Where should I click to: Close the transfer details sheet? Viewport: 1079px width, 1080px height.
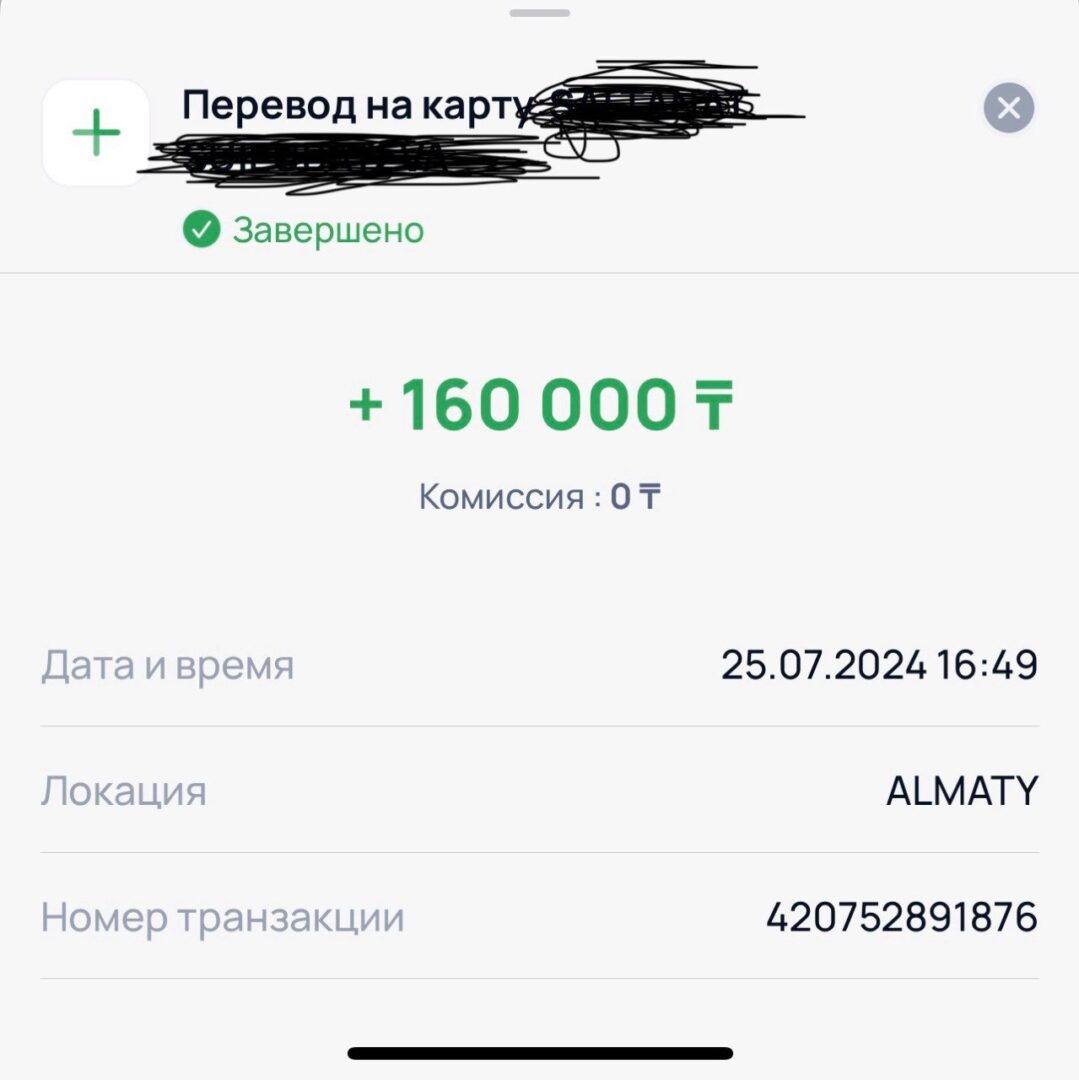point(1008,108)
